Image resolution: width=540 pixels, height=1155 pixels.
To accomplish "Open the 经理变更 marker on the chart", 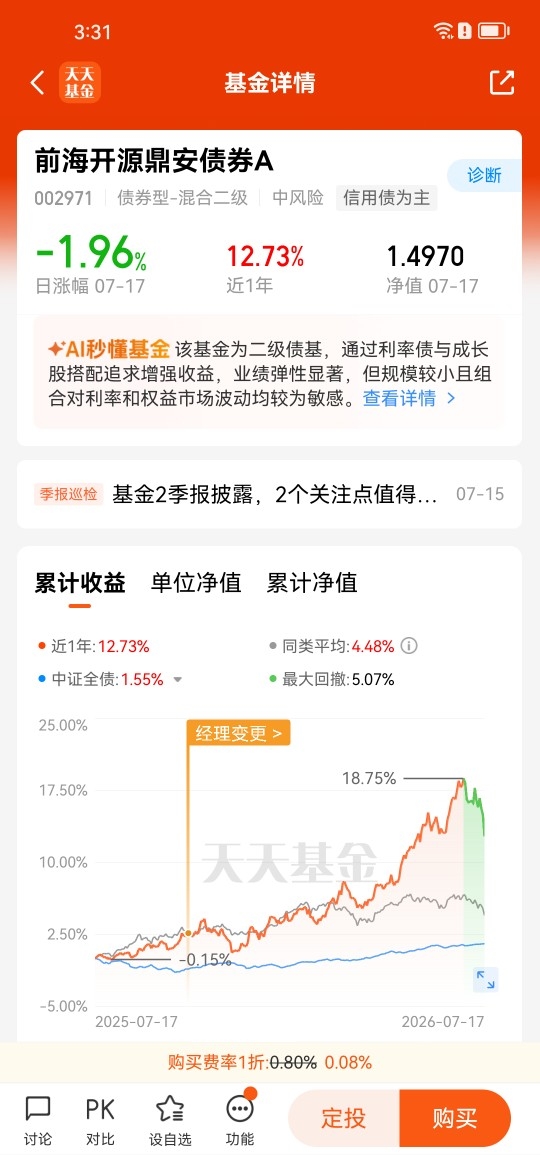I will click(x=239, y=733).
